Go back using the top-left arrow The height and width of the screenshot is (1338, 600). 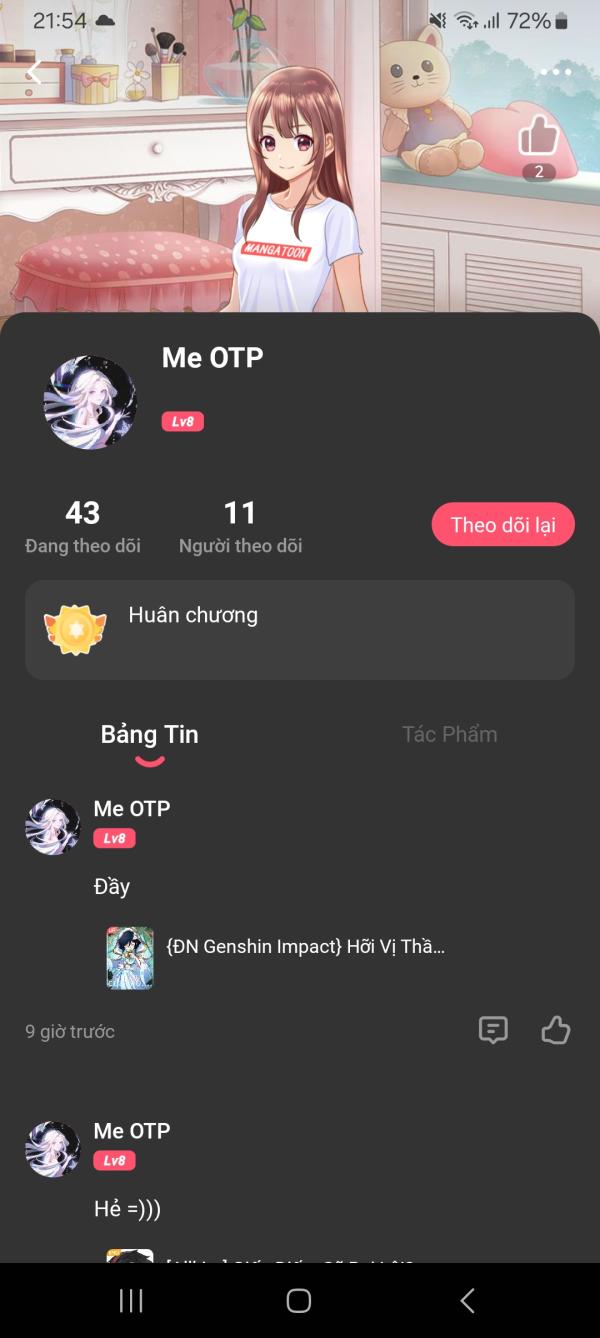point(34,72)
